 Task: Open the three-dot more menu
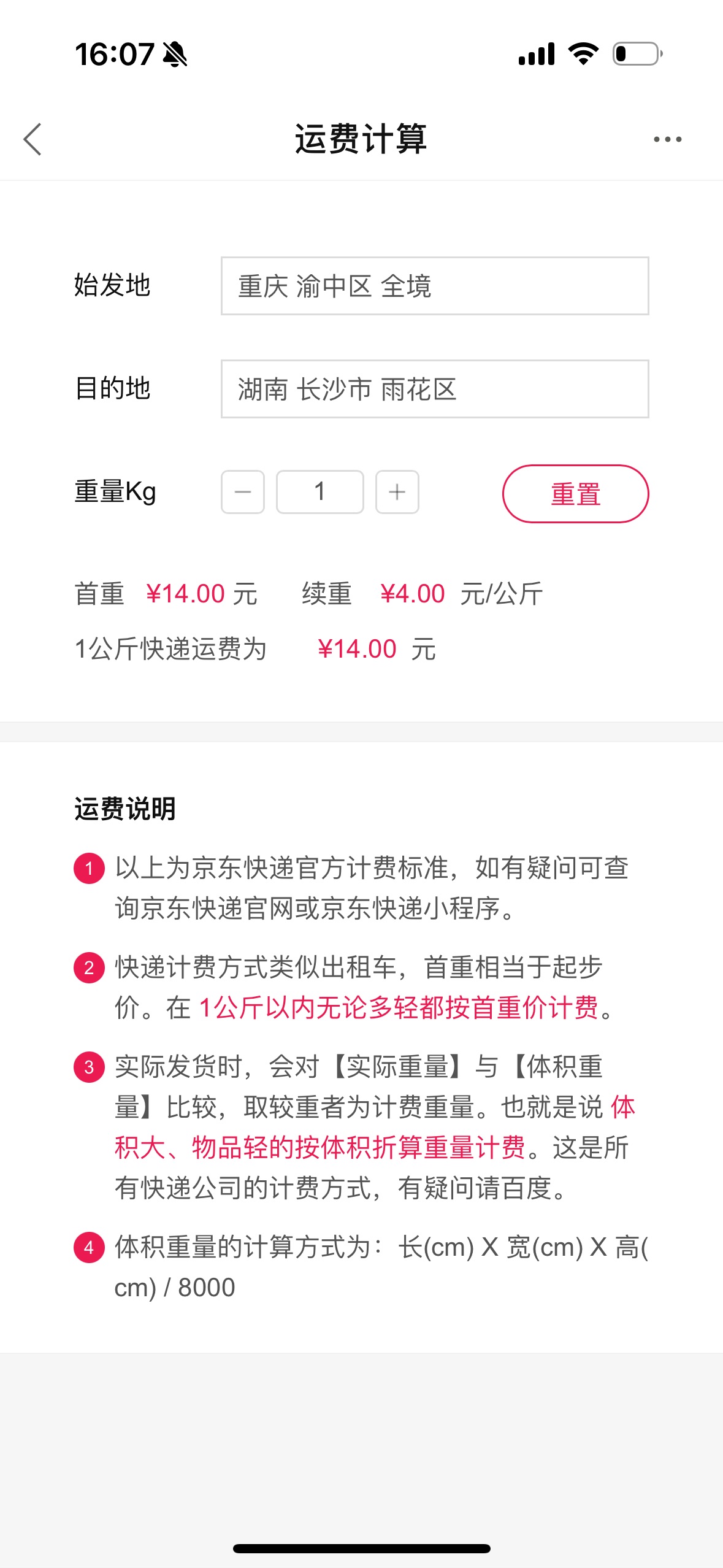(667, 139)
